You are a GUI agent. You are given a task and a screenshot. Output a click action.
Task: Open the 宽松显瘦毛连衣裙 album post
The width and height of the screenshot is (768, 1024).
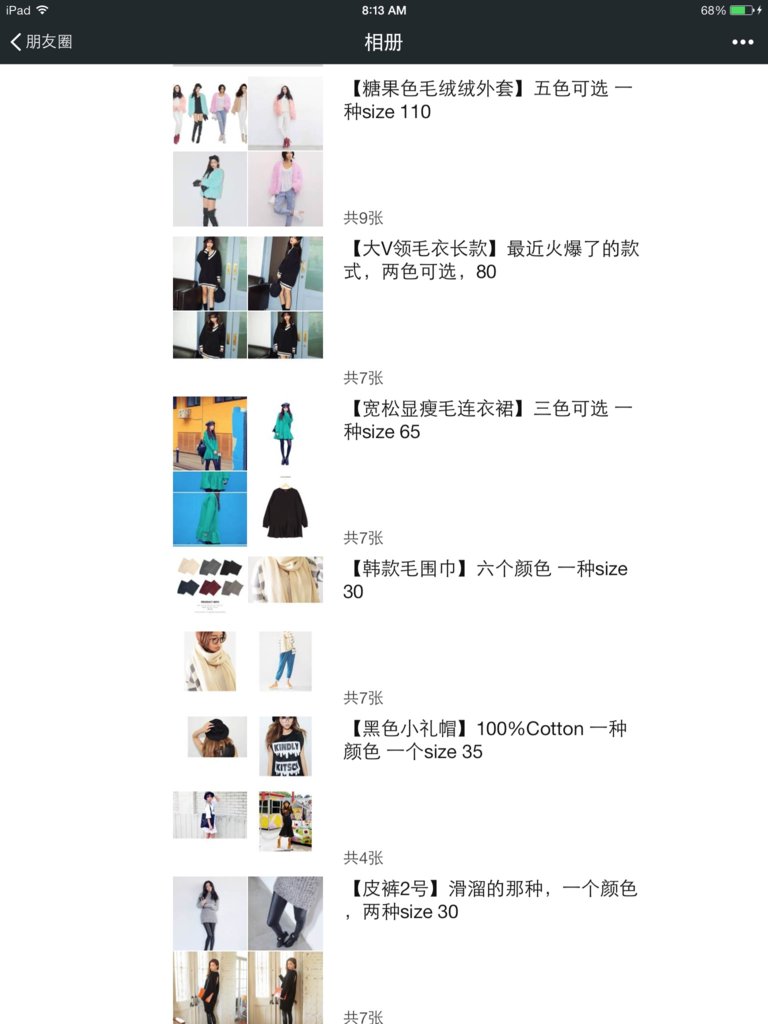tap(488, 420)
